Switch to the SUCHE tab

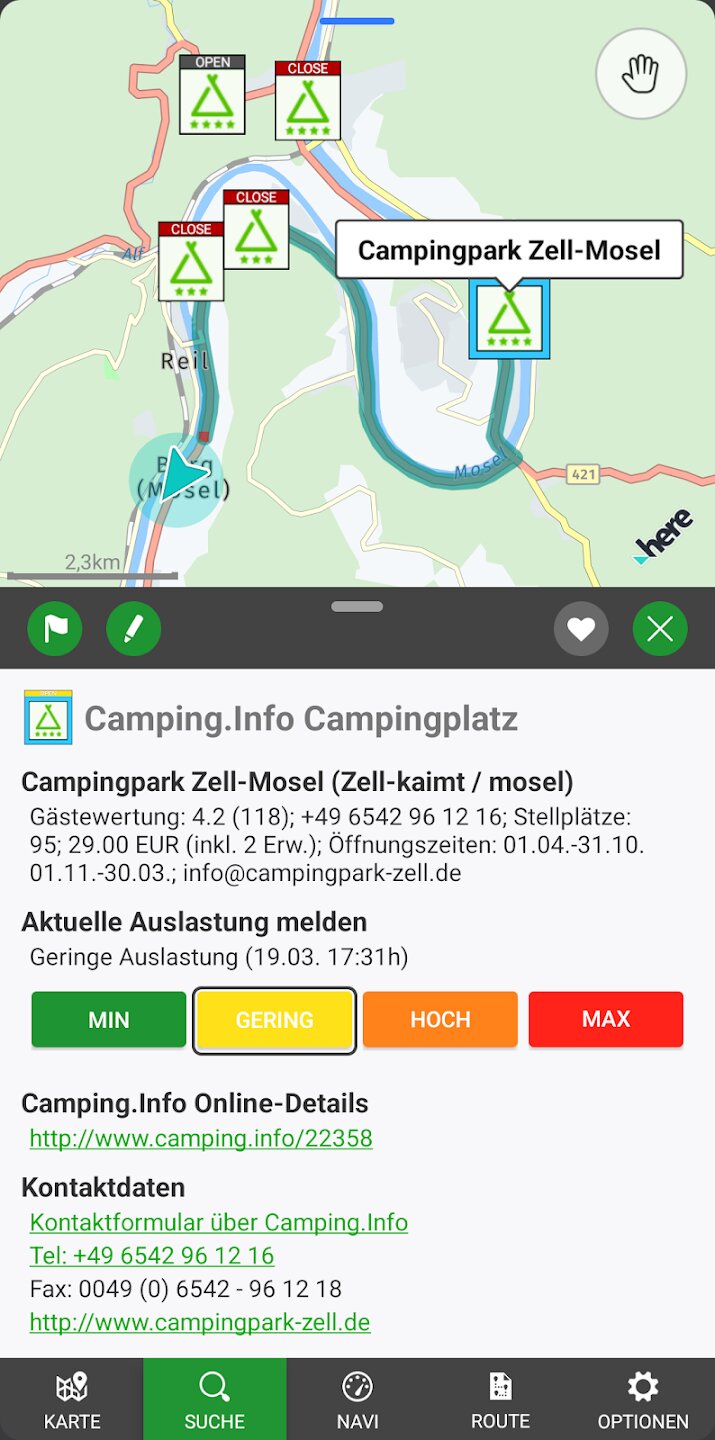(214, 1399)
